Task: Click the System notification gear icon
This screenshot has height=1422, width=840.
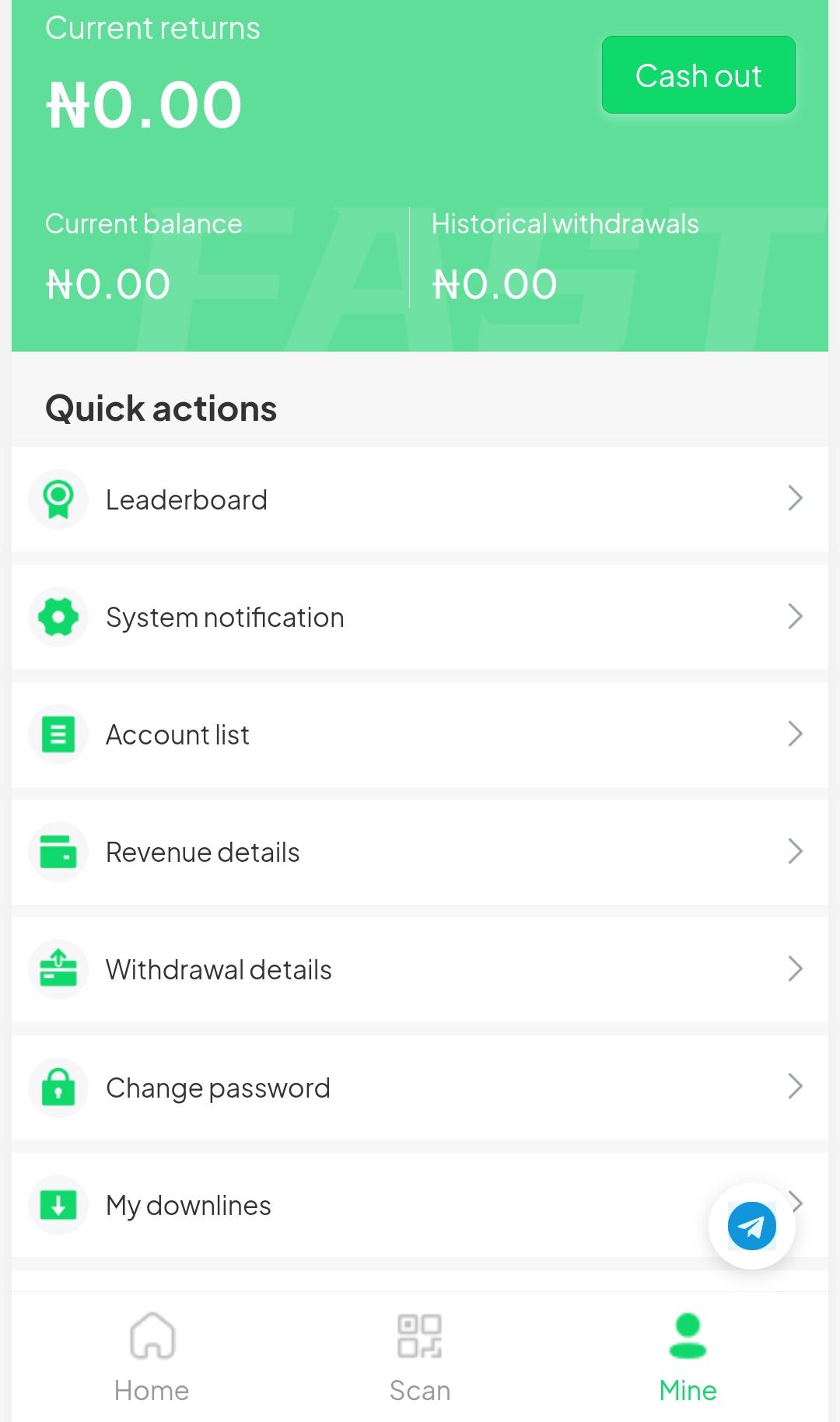Action: (58, 617)
